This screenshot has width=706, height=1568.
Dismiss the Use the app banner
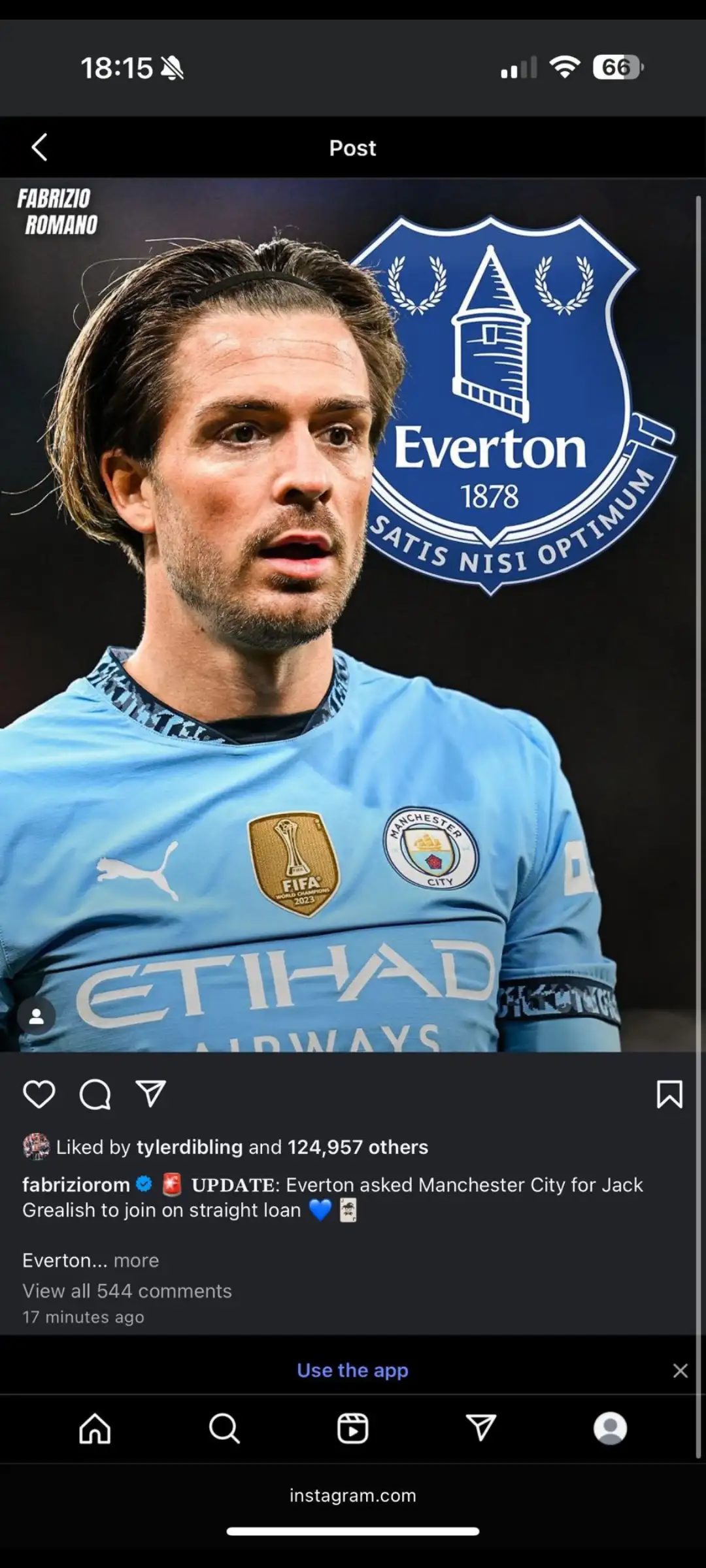click(680, 1371)
